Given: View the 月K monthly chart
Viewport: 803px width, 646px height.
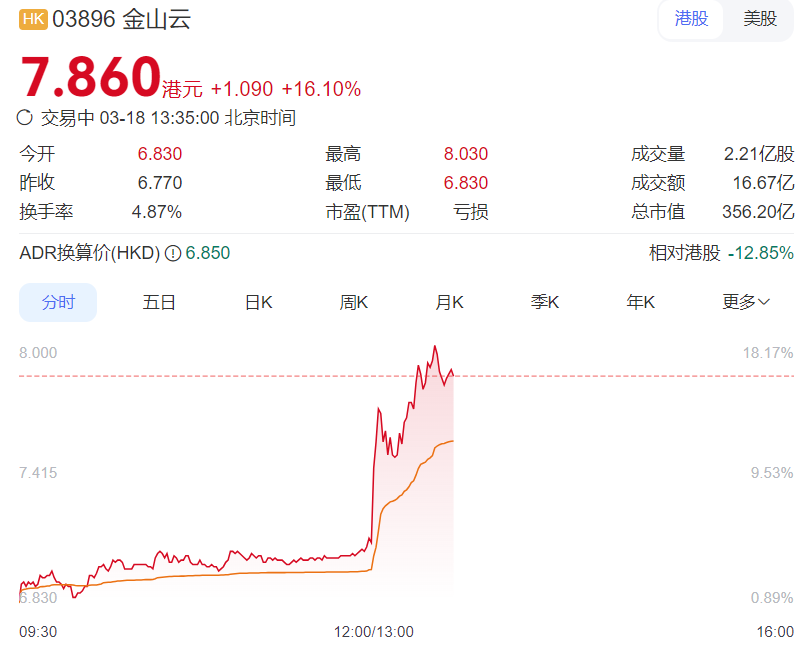Looking at the screenshot, I should click(x=450, y=302).
